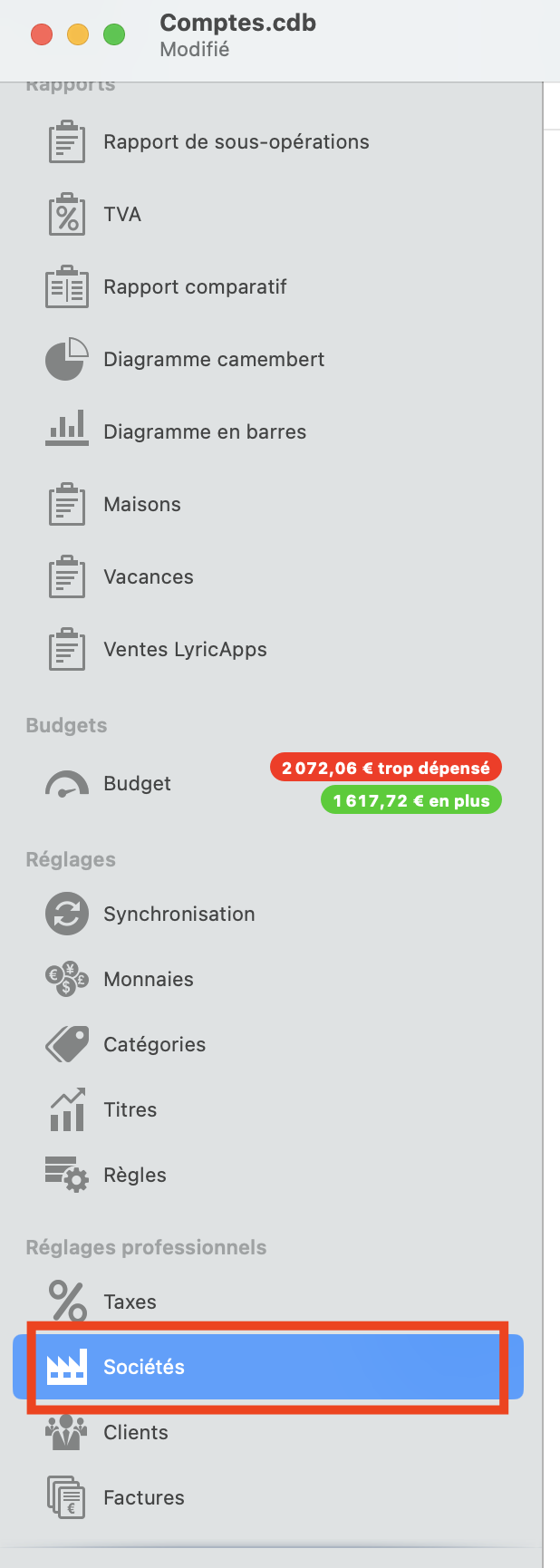Show the Diagramme camembert chart

pyautogui.click(x=213, y=360)
